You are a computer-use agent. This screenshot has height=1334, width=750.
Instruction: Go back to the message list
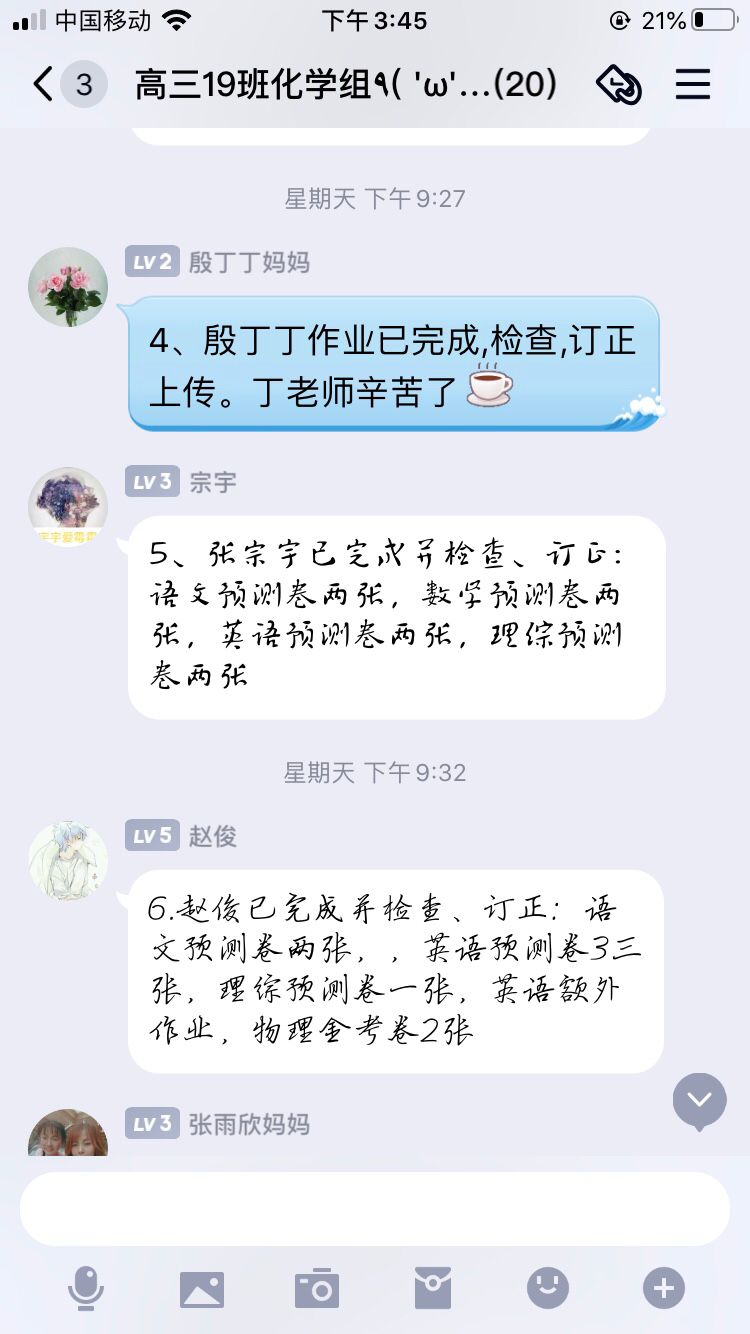point(44,85)
